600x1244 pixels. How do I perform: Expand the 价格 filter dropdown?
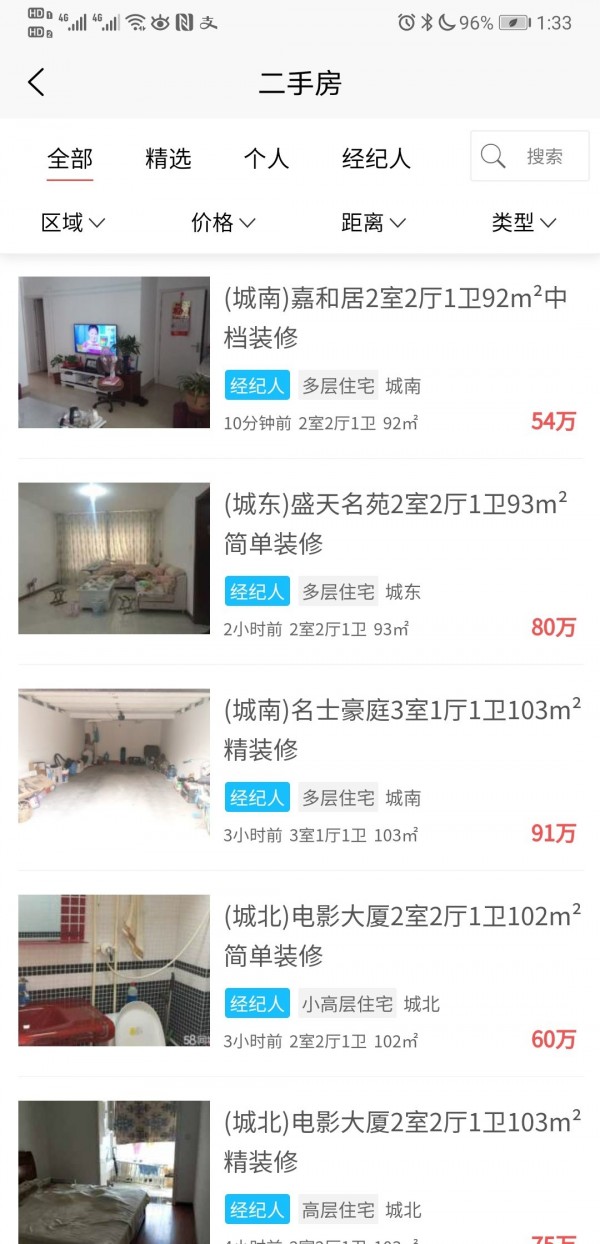pyautogui.click(x=223, y=223)
